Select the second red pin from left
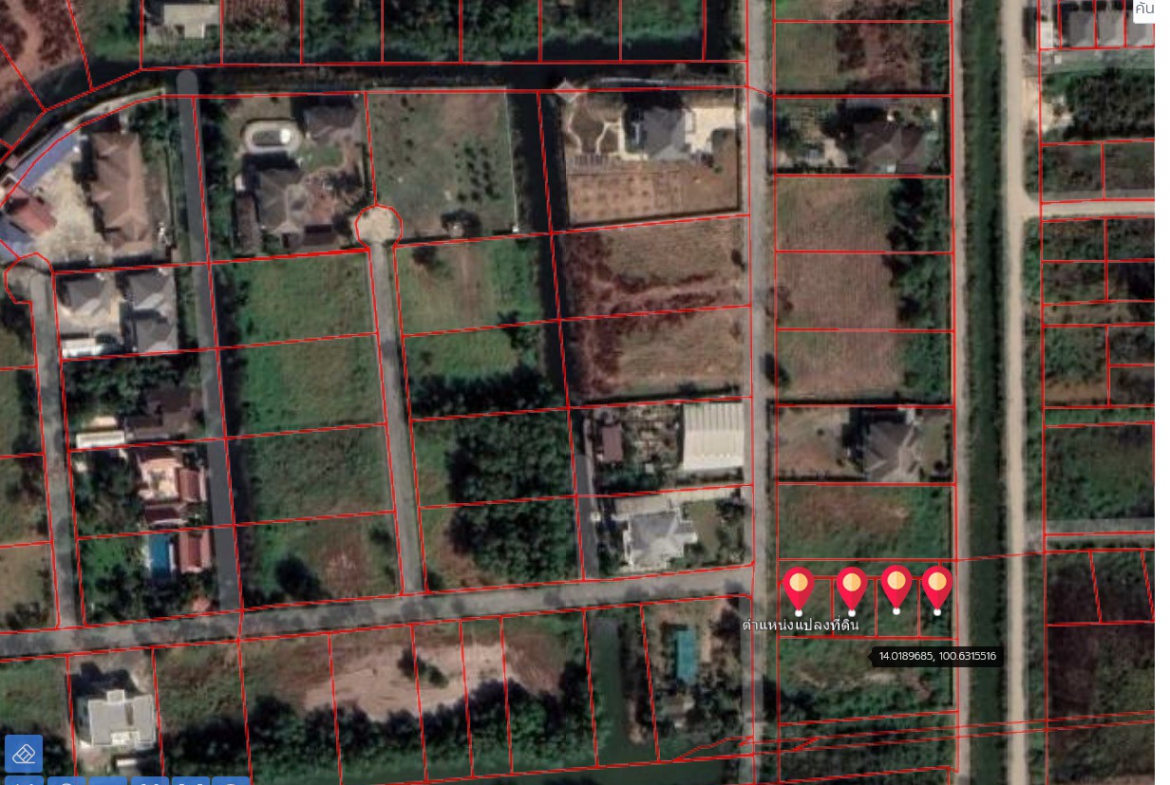 851,586
